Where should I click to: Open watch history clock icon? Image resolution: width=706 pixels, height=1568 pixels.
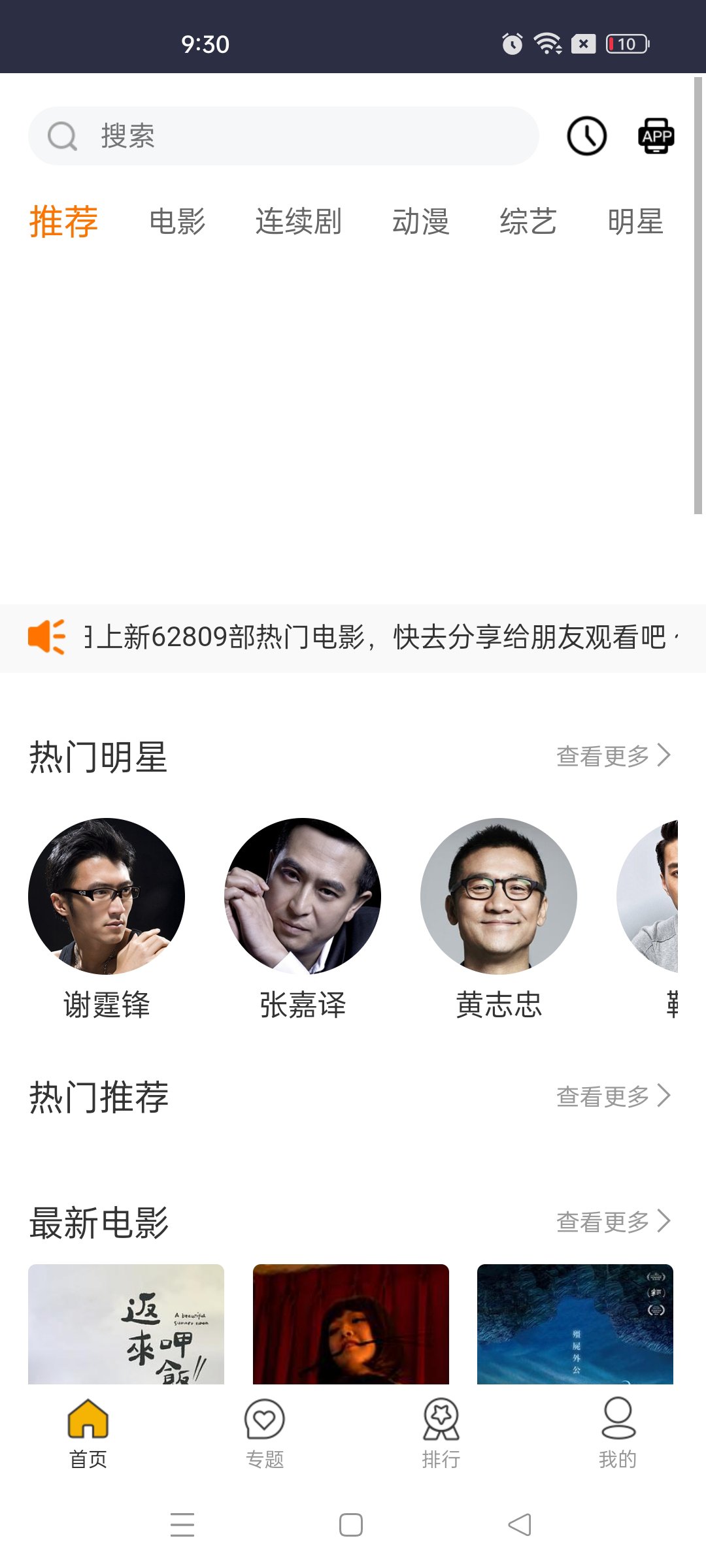pos(586,136)
